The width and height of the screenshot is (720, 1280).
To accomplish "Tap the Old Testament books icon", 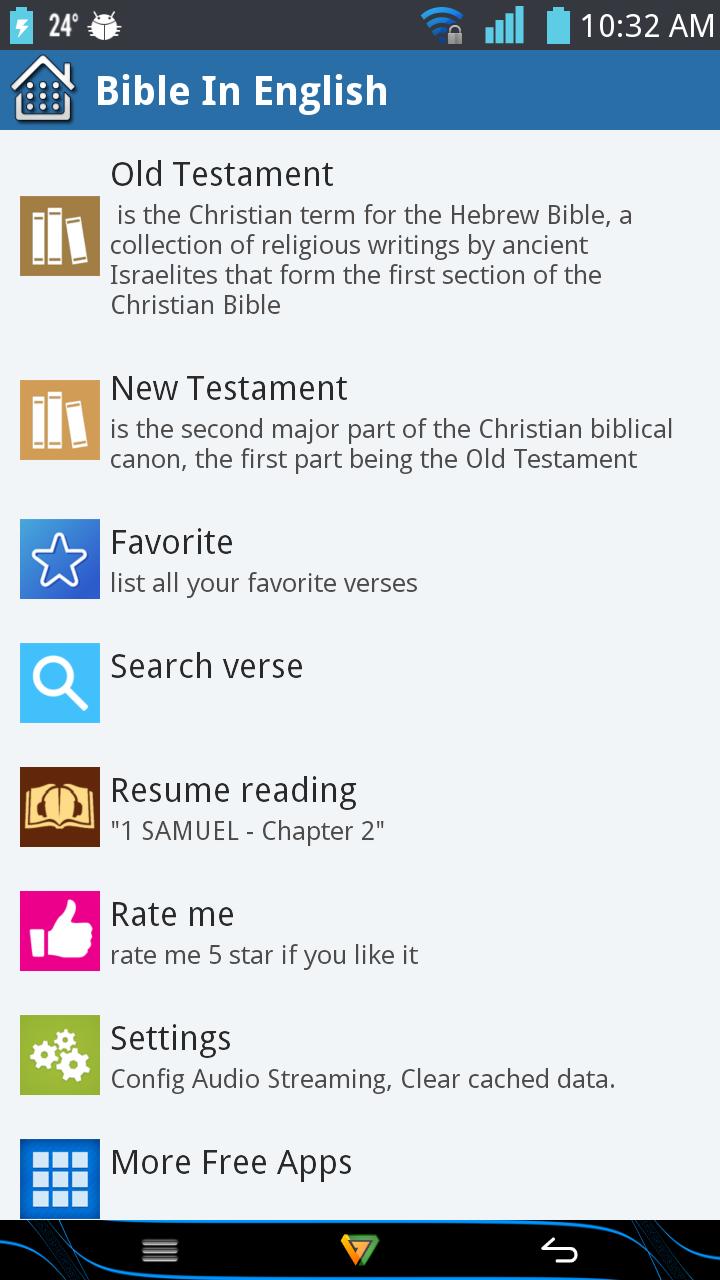I will [x=59, y=236].
